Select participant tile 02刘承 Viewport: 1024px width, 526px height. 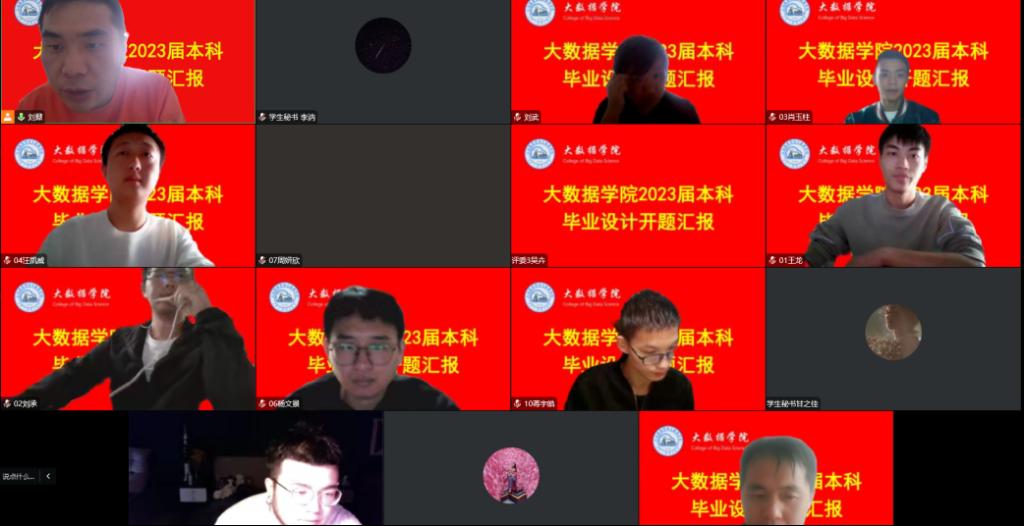pyautogui.click(x=127, y=339)
